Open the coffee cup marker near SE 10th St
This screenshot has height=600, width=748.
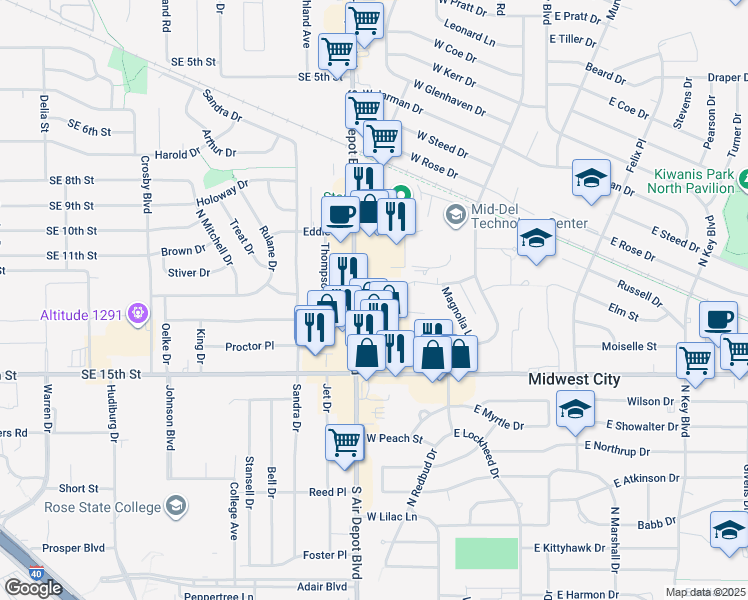coord(340,214)
